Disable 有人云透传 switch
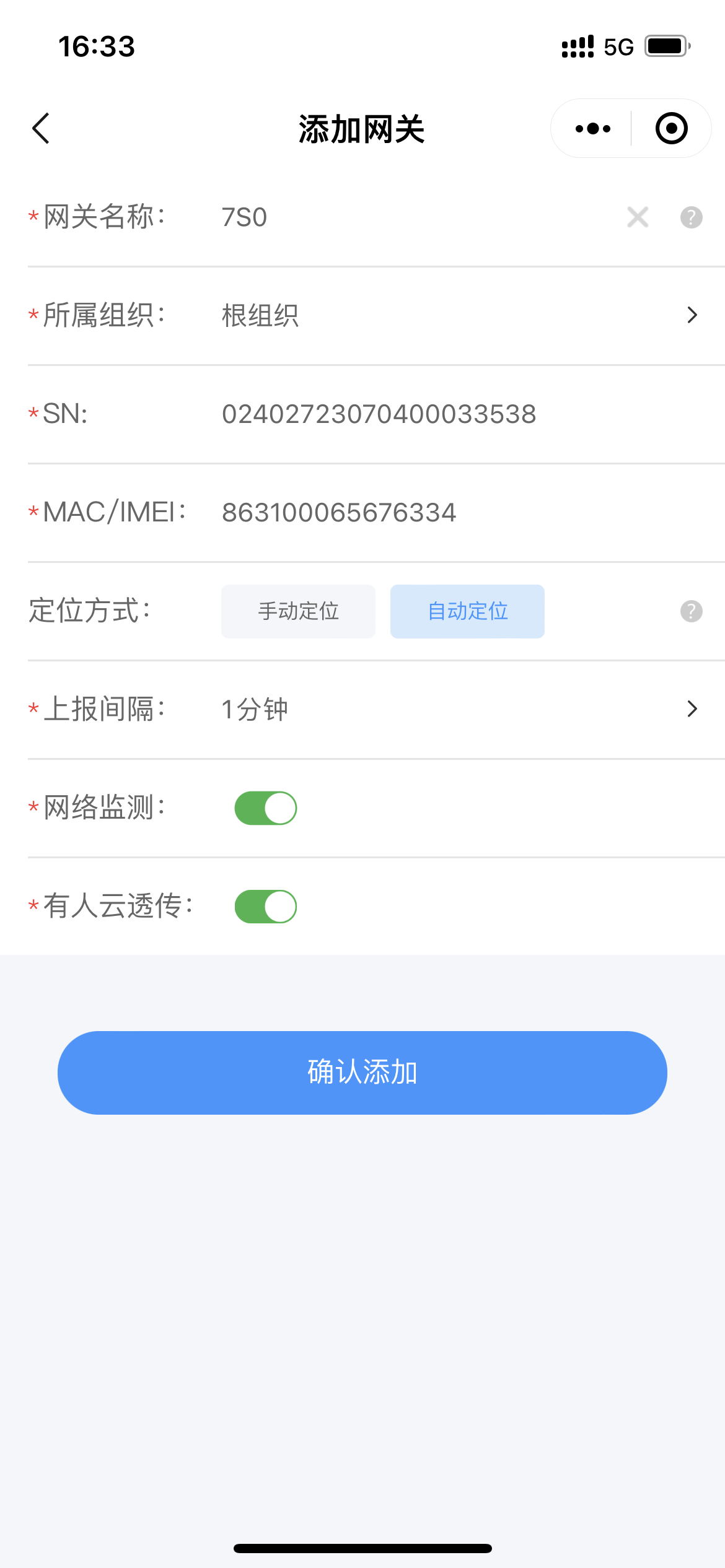Screen dimensions: 725x1568 click(x=266, y=907)
